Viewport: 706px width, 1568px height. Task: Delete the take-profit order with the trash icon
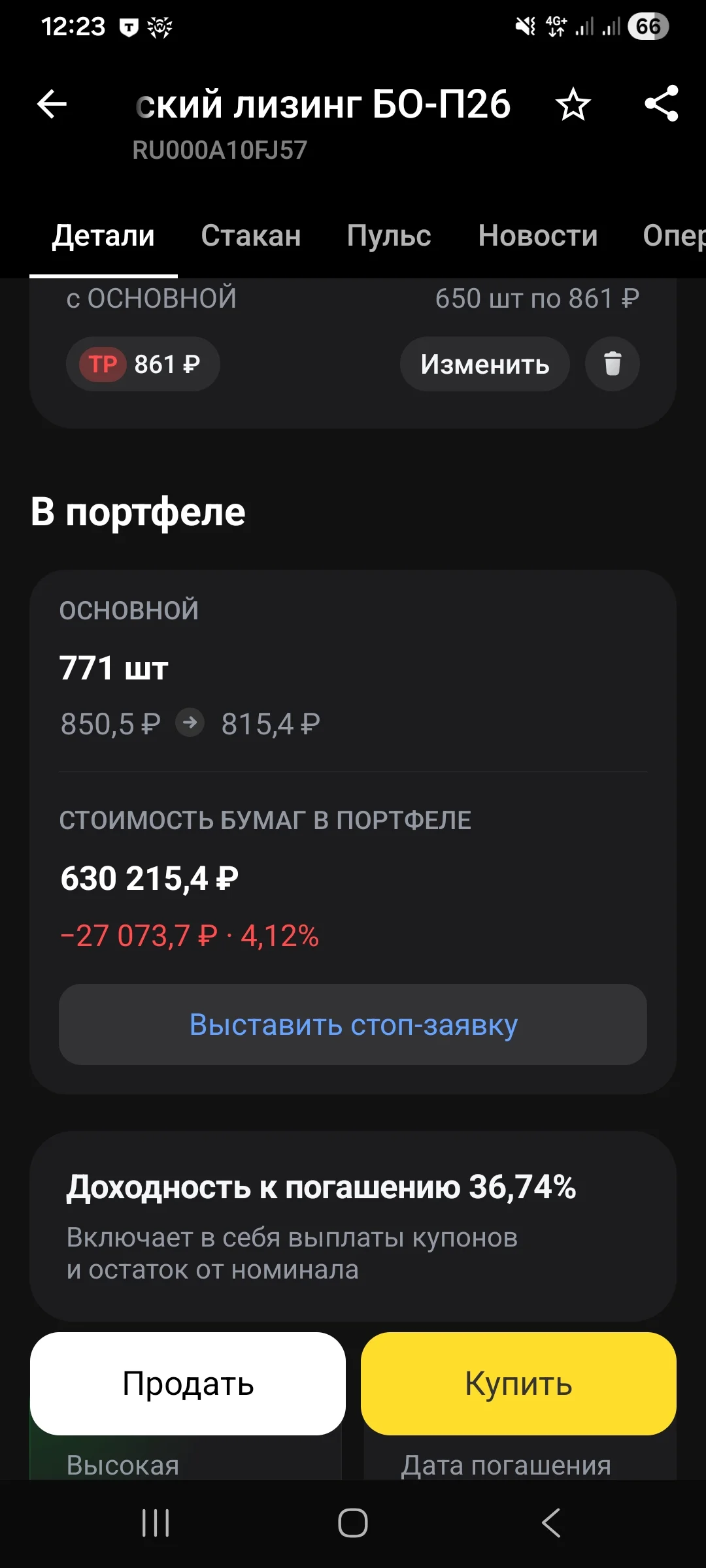pos(613,364)
